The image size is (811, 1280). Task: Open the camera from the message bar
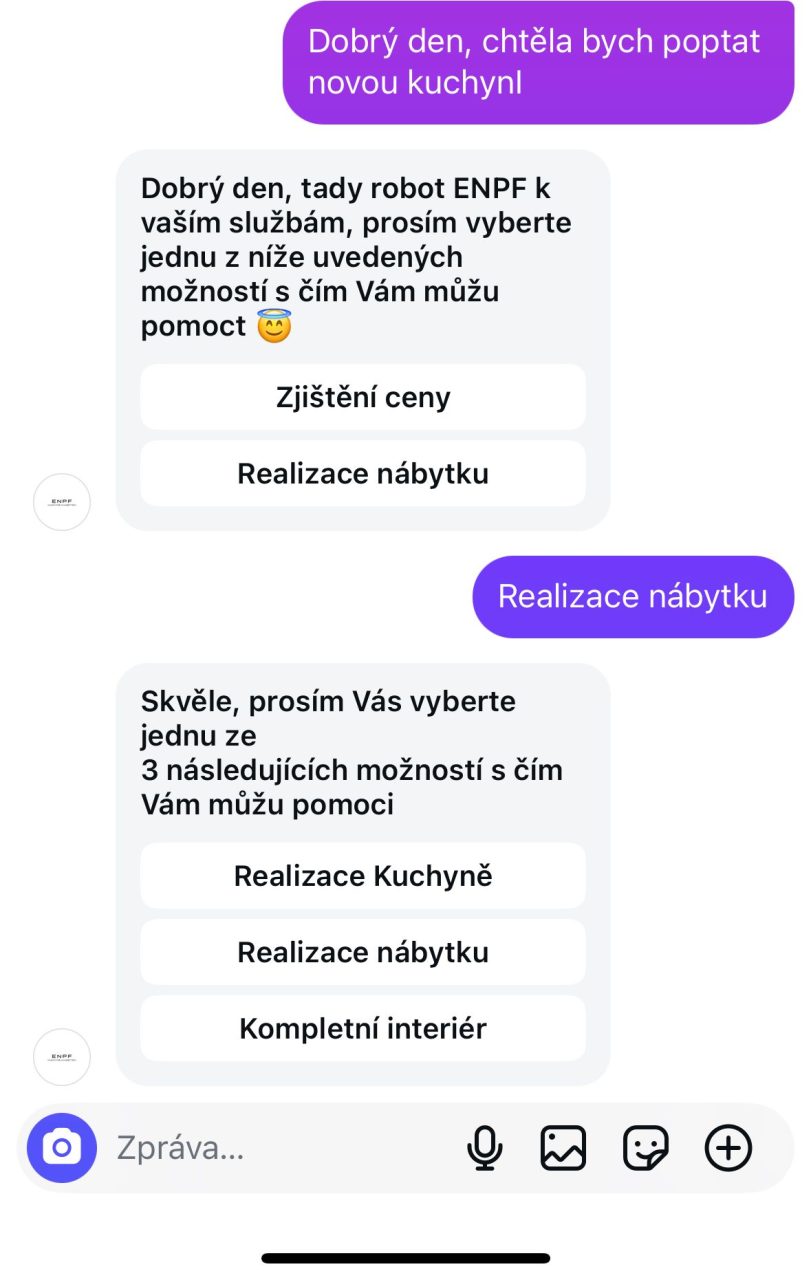(x=62, y=1148)
